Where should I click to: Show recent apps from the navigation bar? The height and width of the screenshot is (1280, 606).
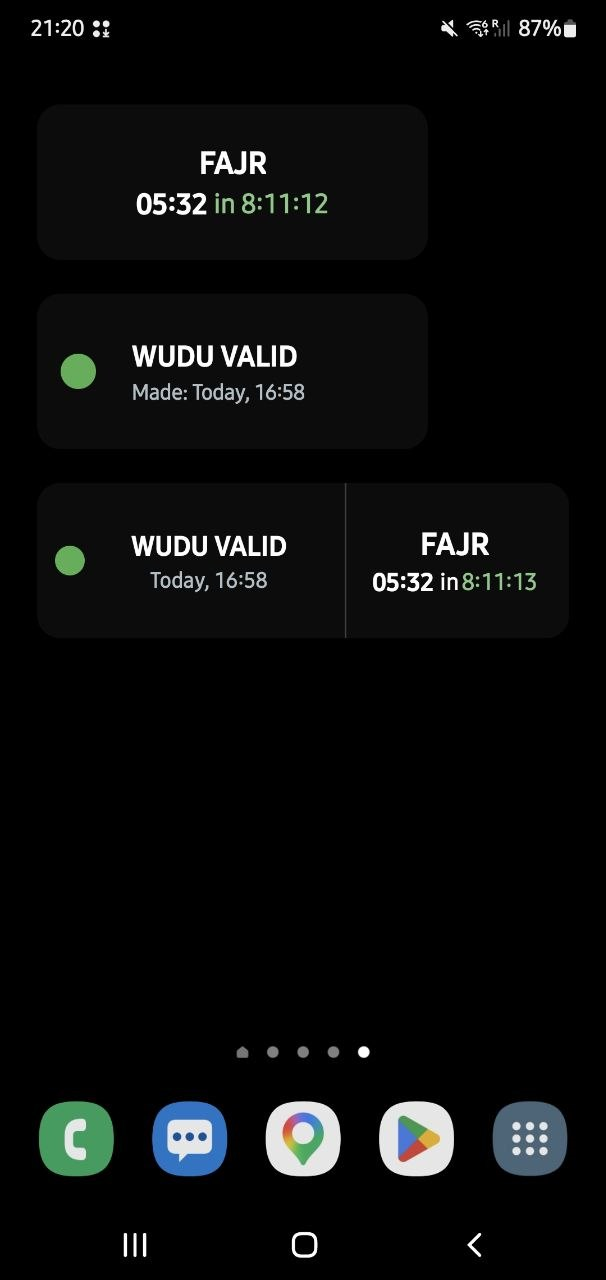(135, 1244)
